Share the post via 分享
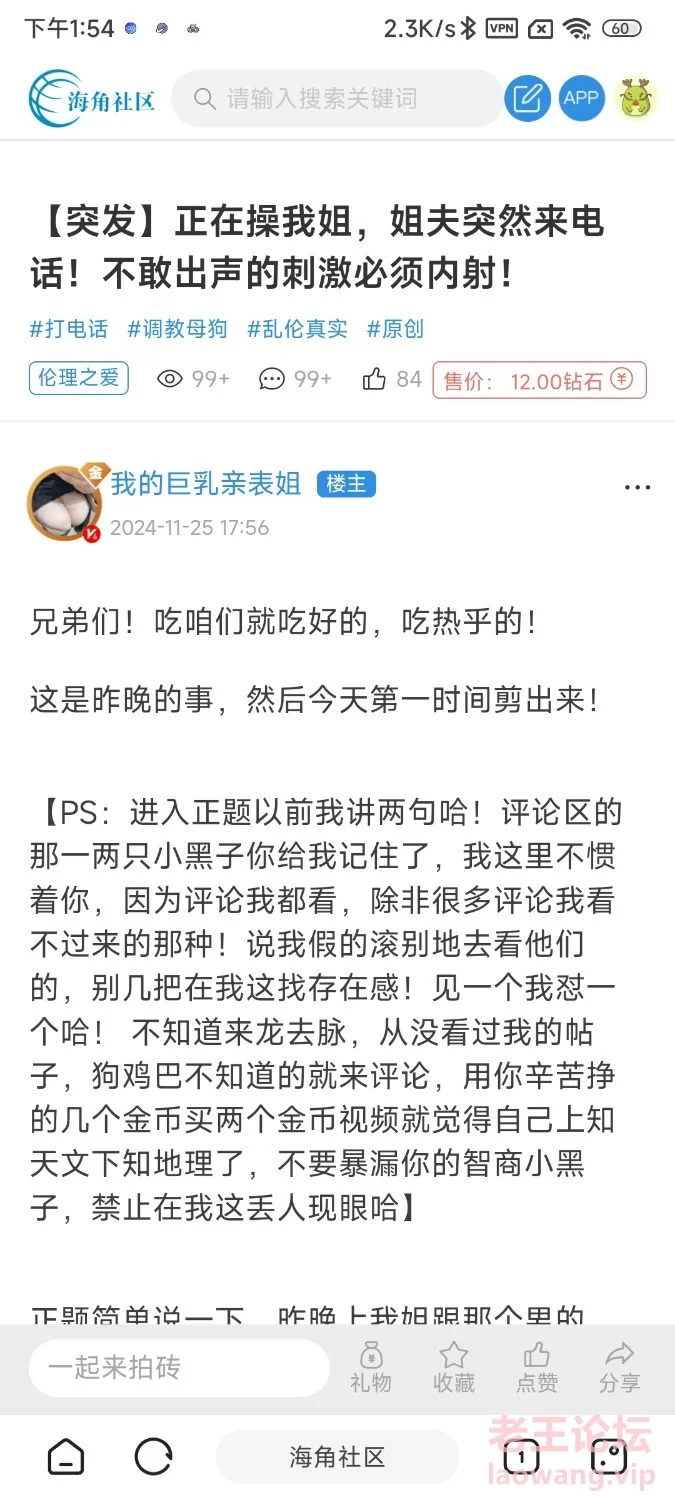This screenshot has height=1500, width=675. pos(620,1368)
